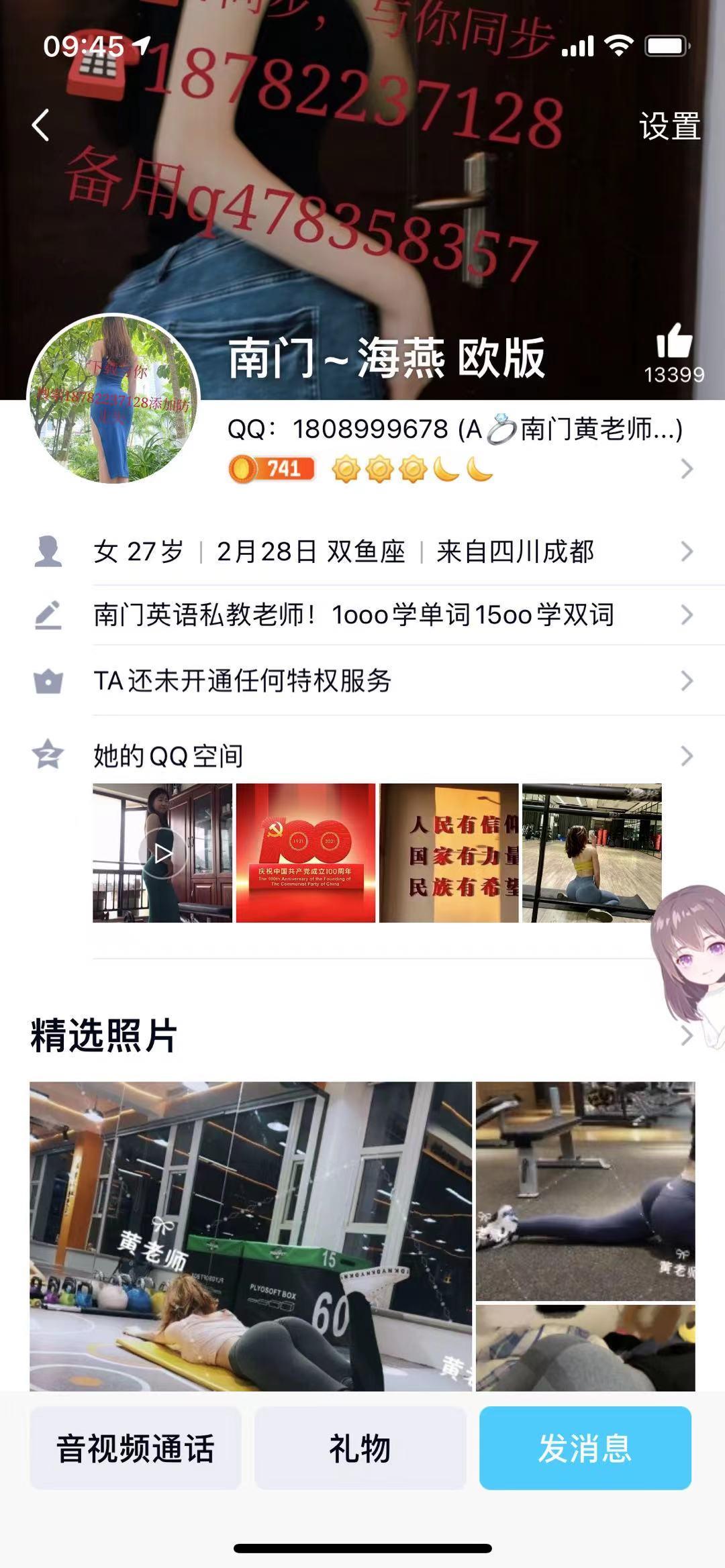Tap 发消息 to send a message
This screenshot has height=1568, width=725.
[x=585, y=1448]
